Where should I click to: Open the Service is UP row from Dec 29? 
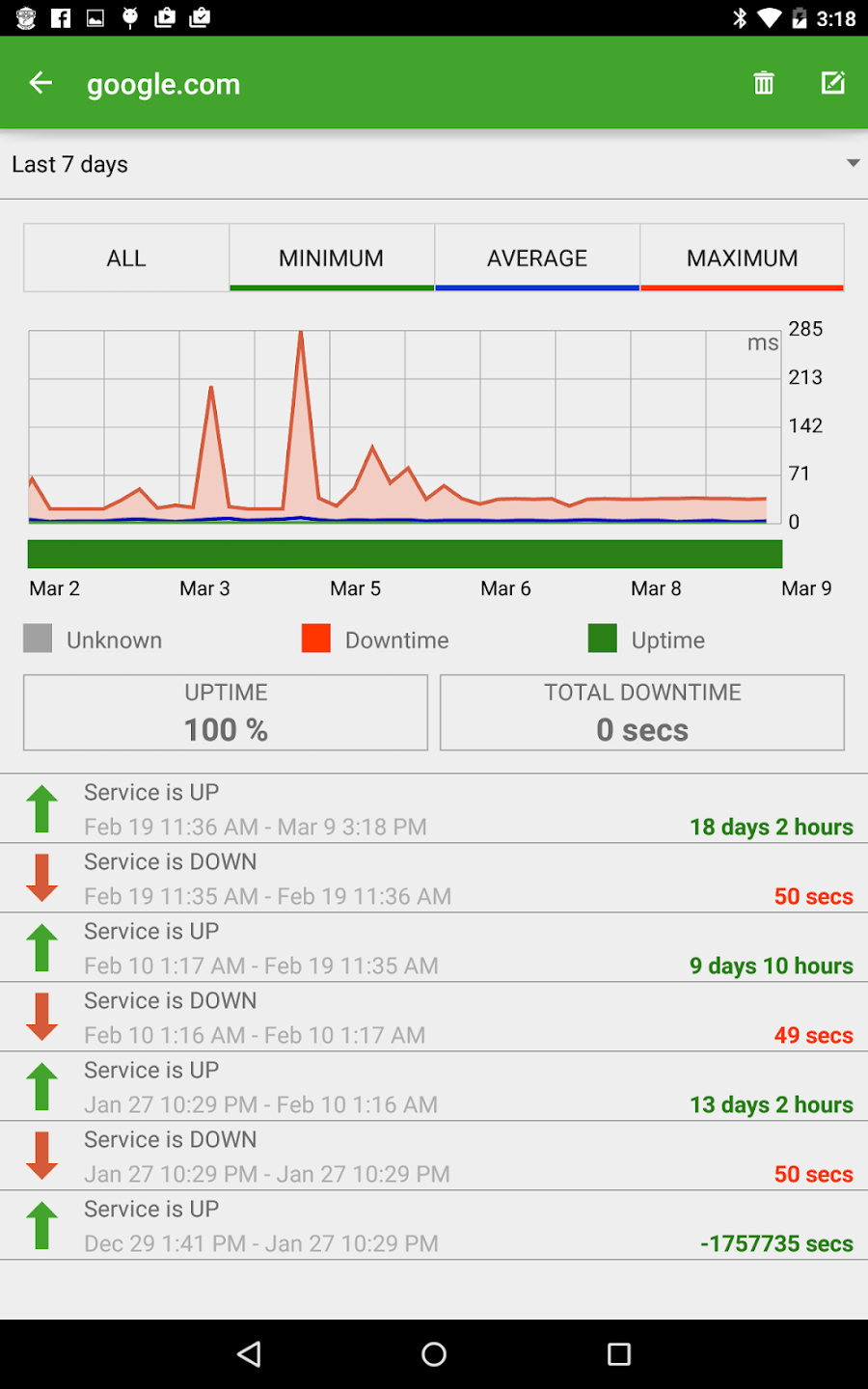click(434, 1225)
